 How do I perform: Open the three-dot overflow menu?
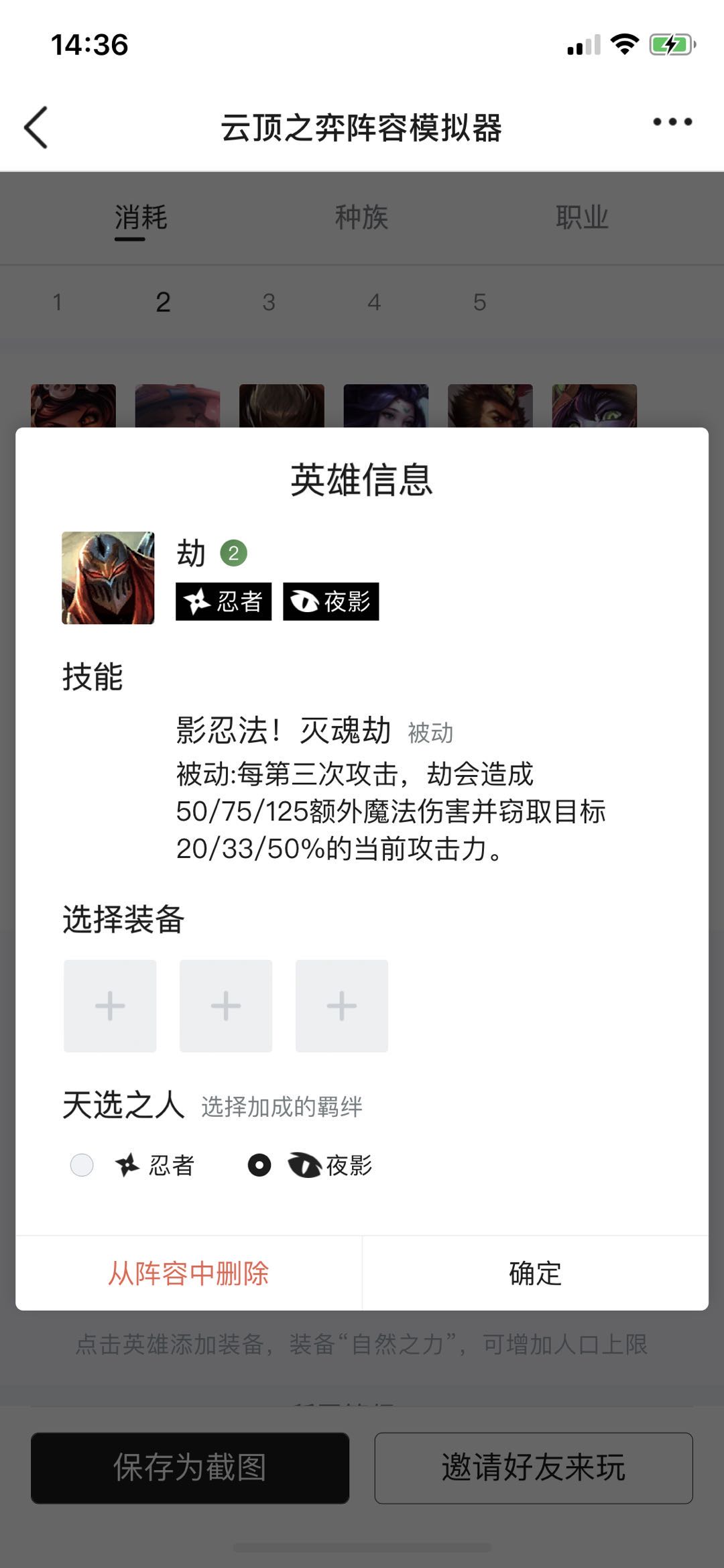click(672, 122)
